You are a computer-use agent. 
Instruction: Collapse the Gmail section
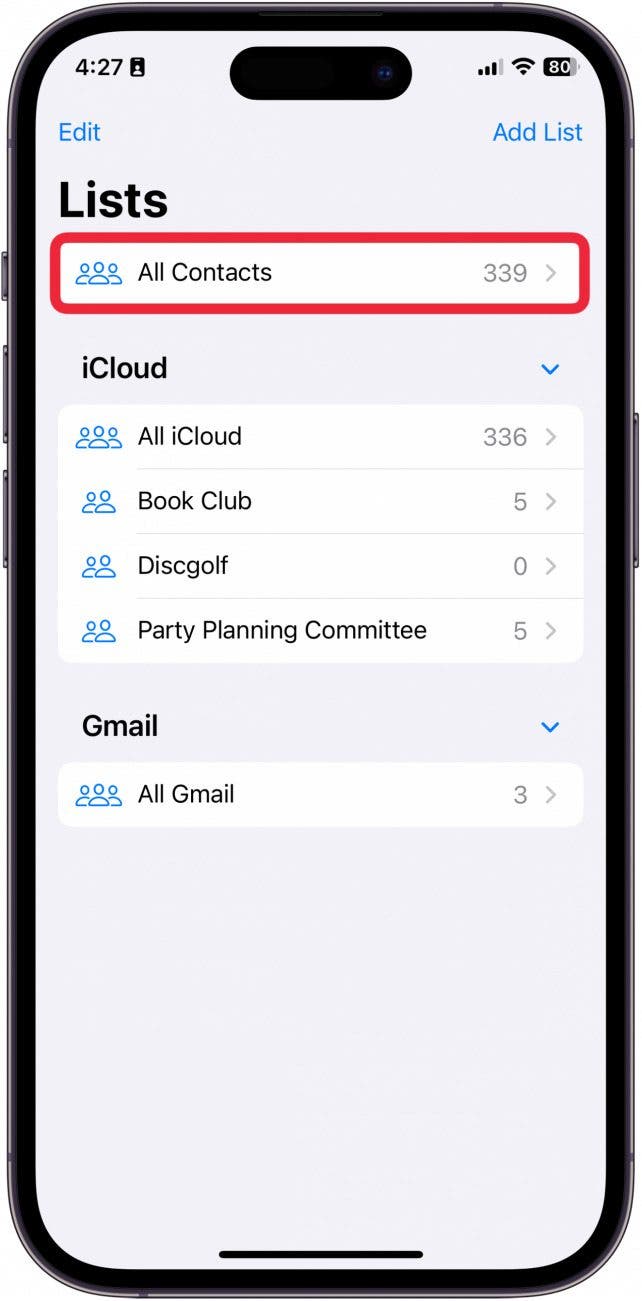point(549,727)
